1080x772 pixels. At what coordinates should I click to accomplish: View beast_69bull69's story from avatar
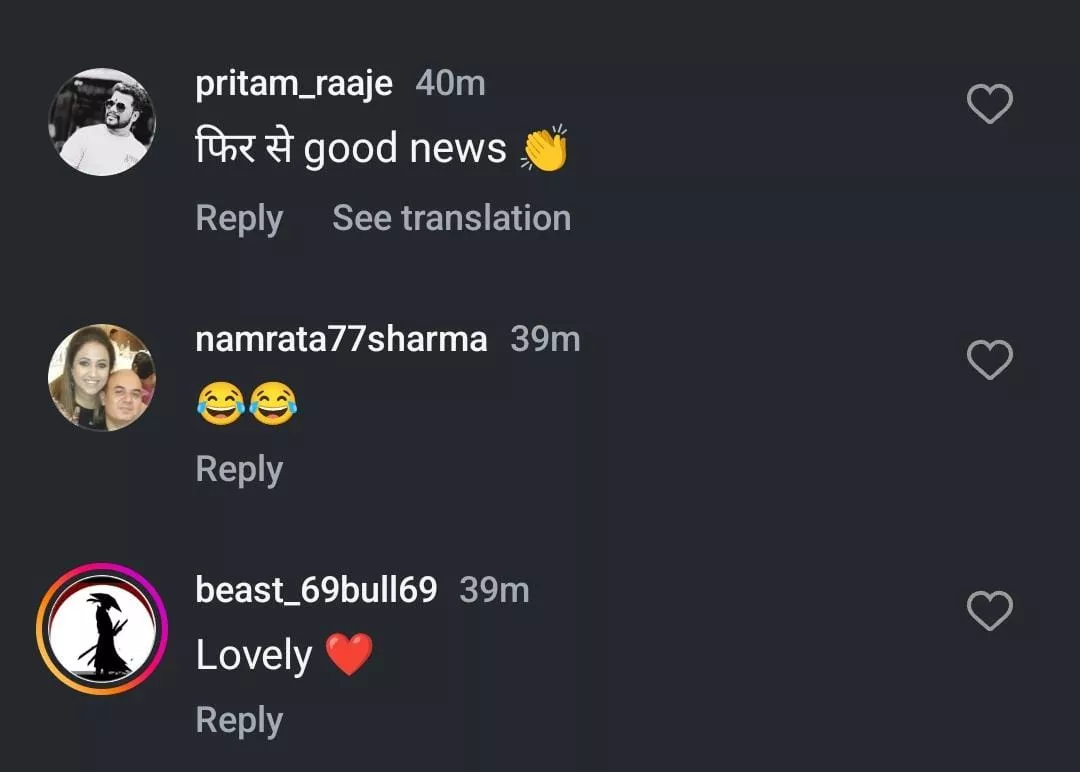point(101,629)
